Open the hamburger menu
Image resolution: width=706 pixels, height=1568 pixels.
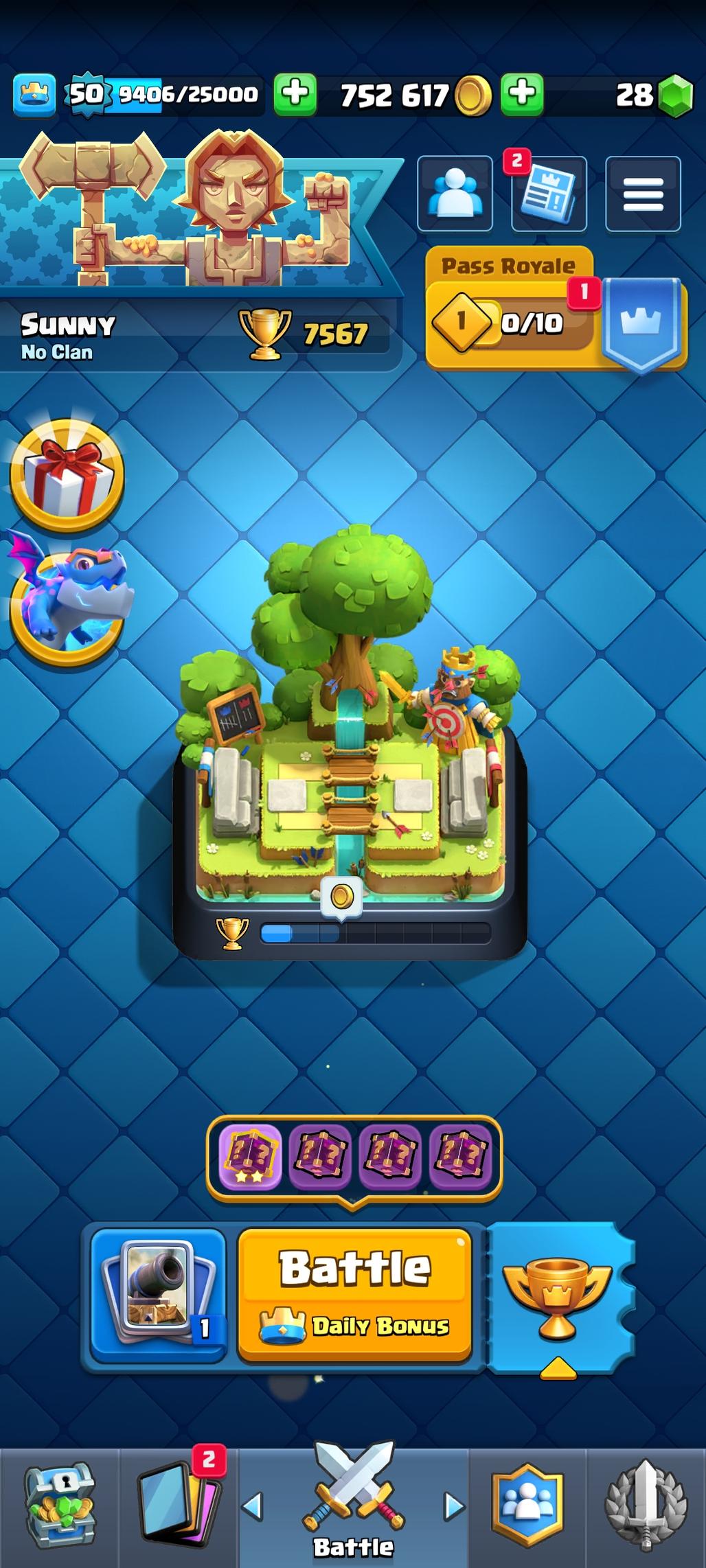tap(643, 194)
